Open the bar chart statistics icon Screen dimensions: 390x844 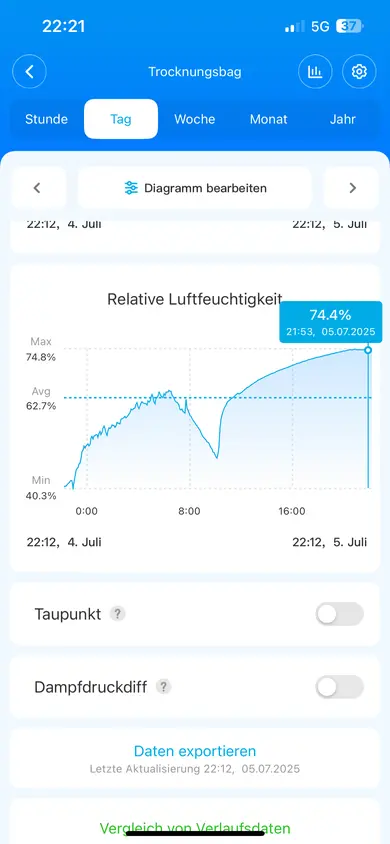(315, 72)
